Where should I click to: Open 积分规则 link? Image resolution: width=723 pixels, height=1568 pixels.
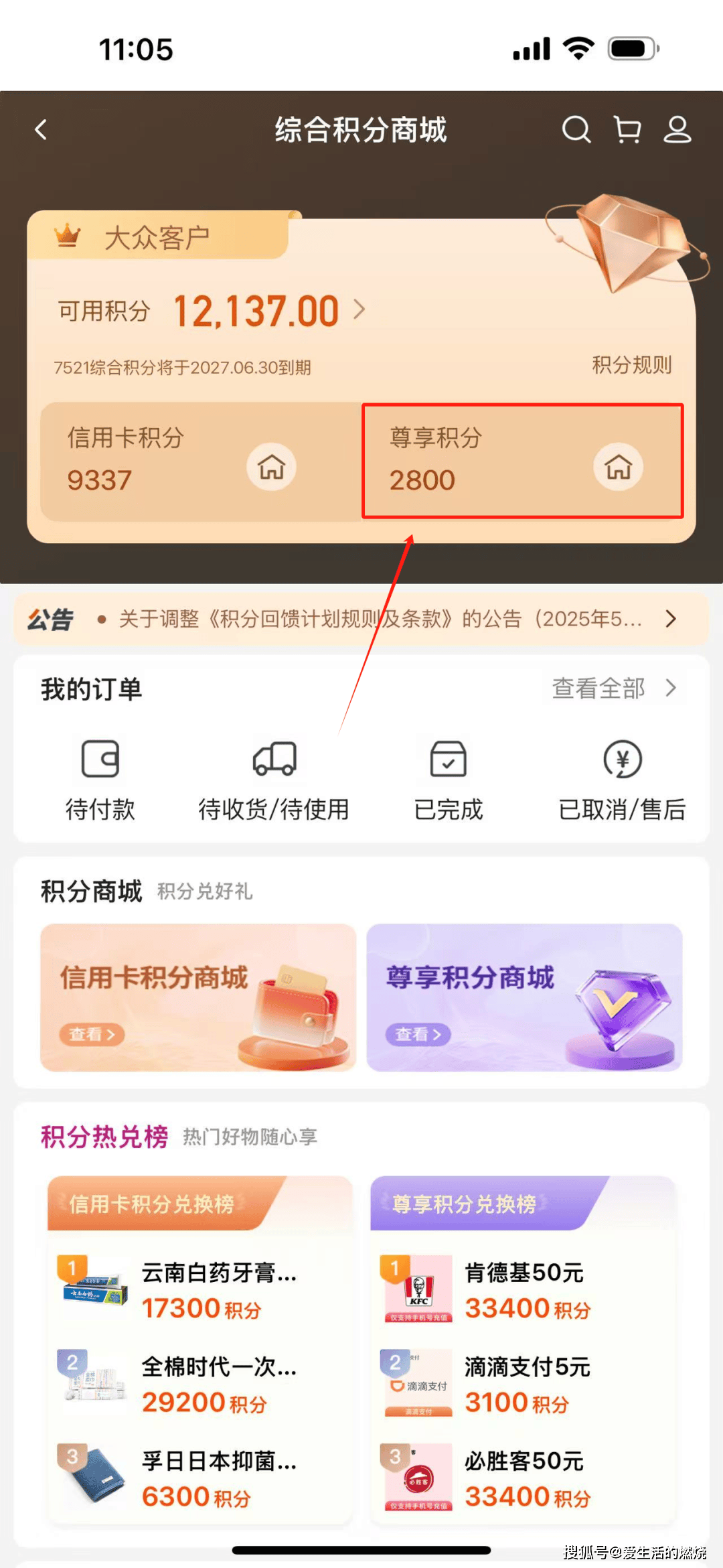tap(631, 365)
